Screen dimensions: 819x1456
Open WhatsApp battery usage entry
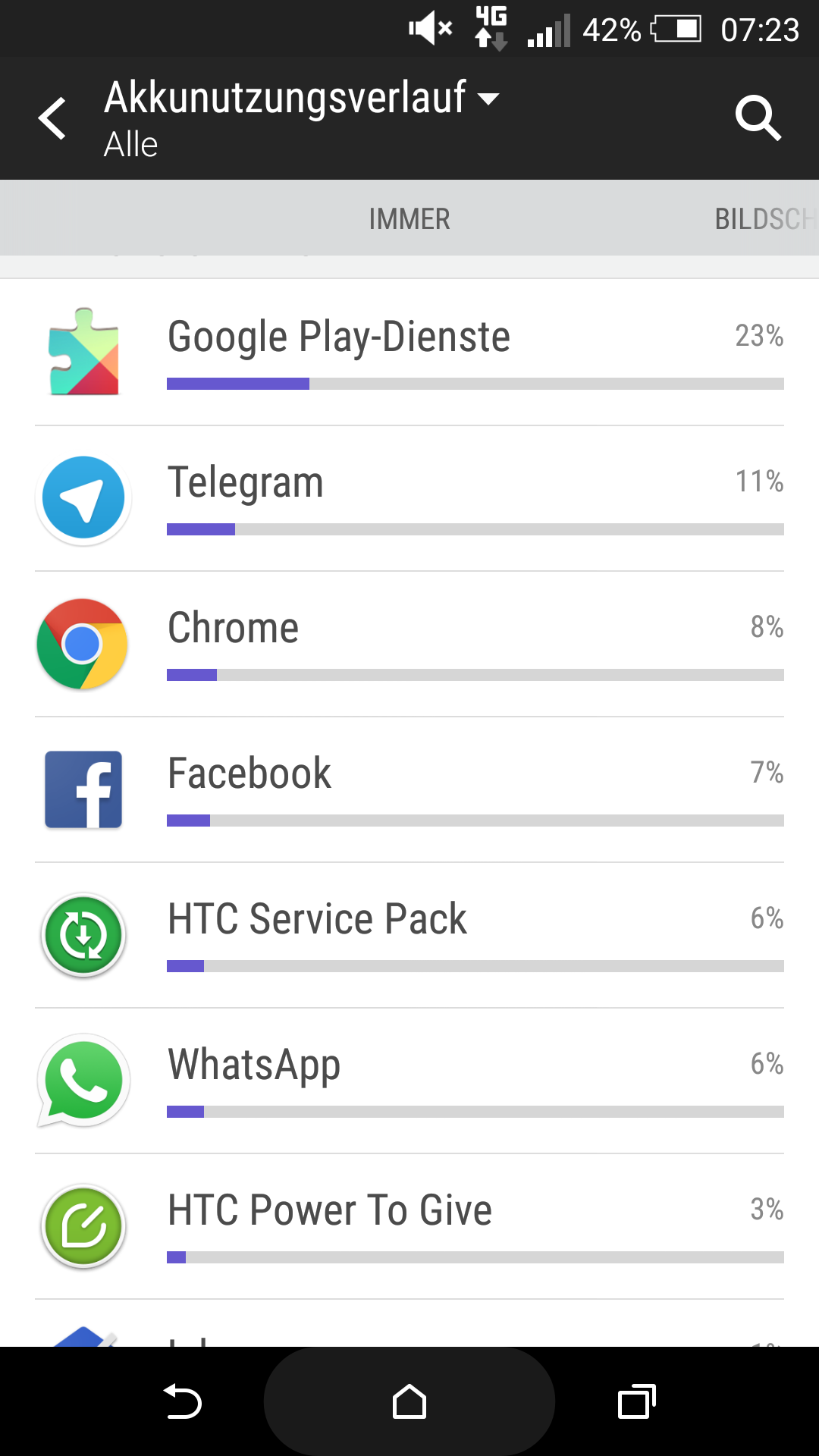pos(409,1081)
